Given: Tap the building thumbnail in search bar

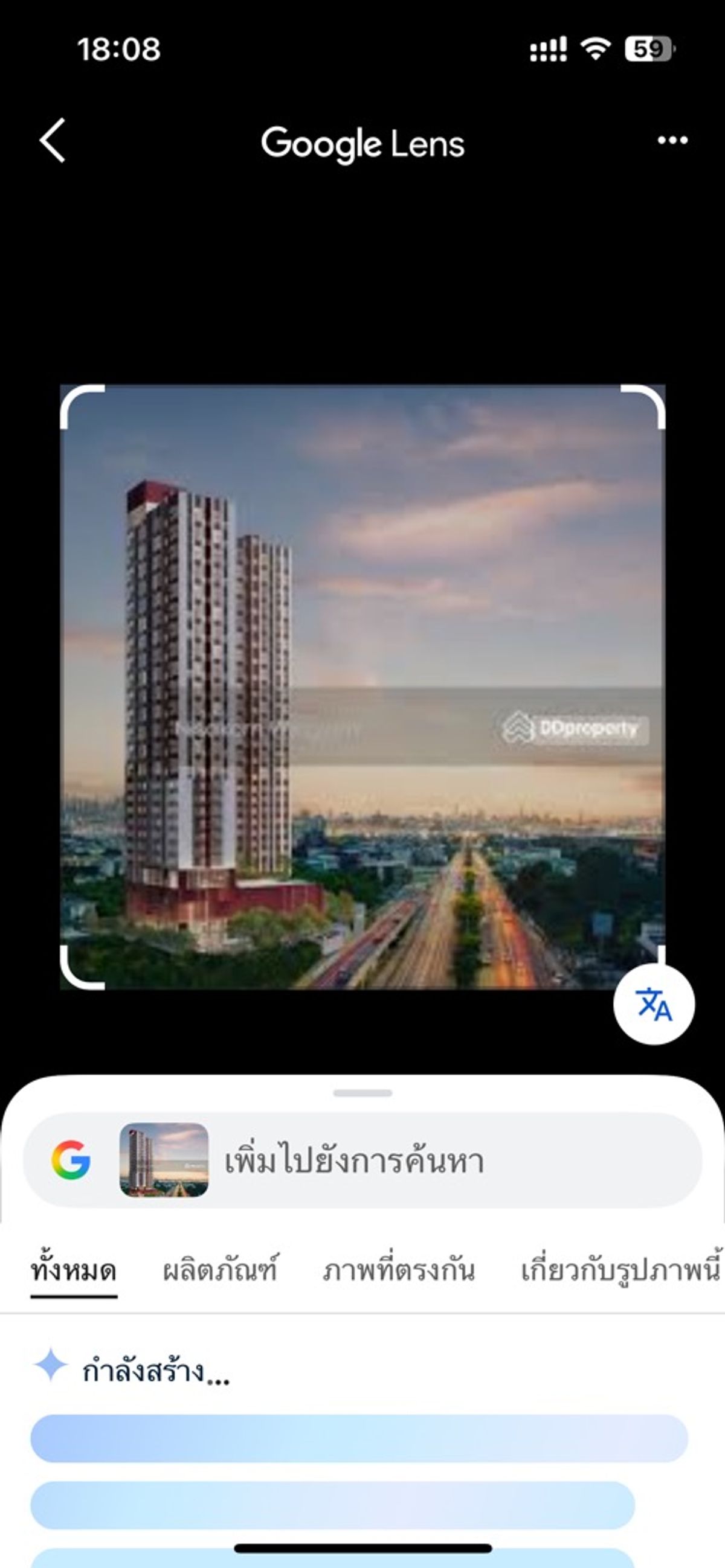Looking at the screenshot, I should [164, 1160].
